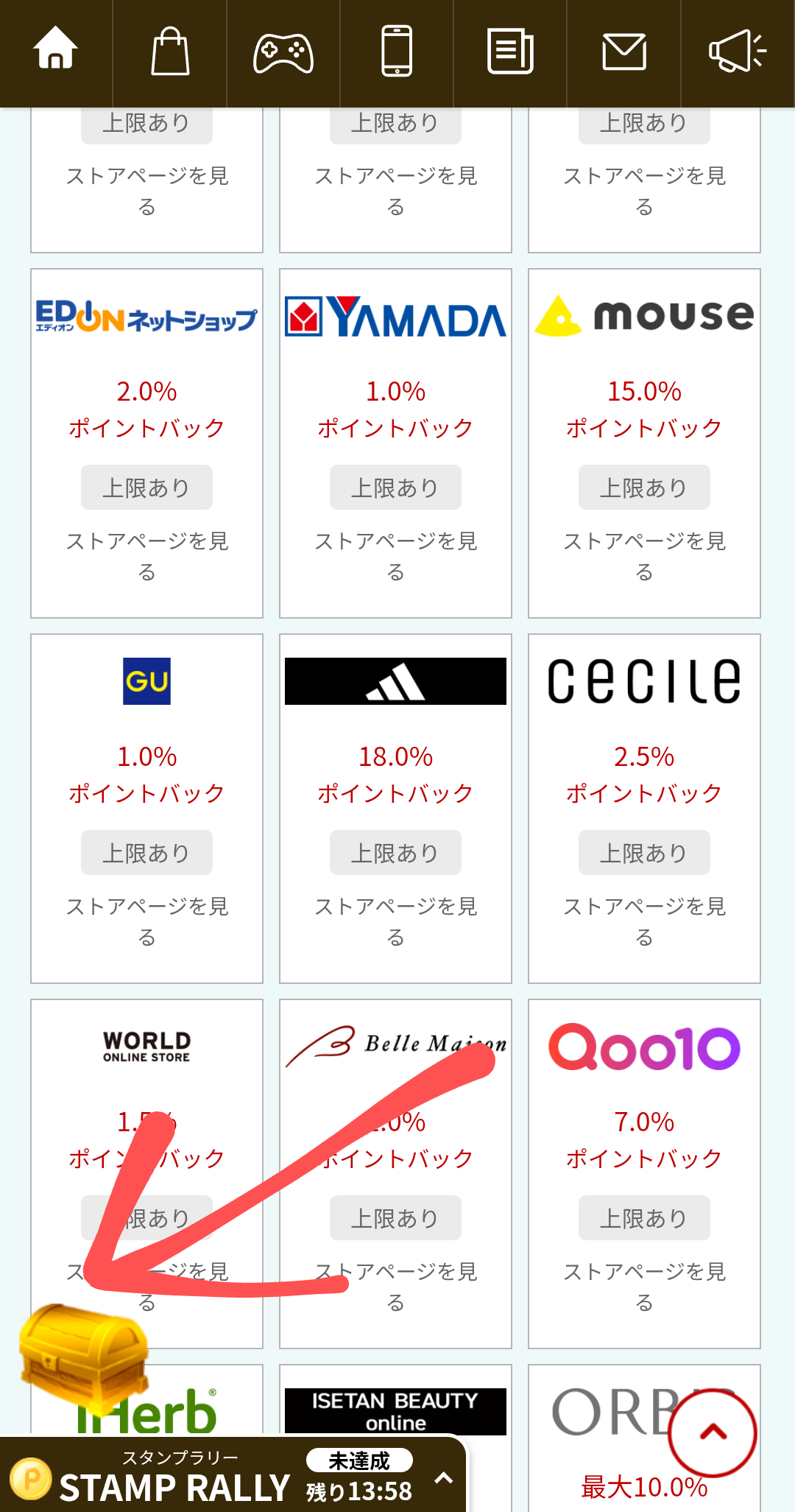
Task: Select the YAMADA store card
Action: 395,442
